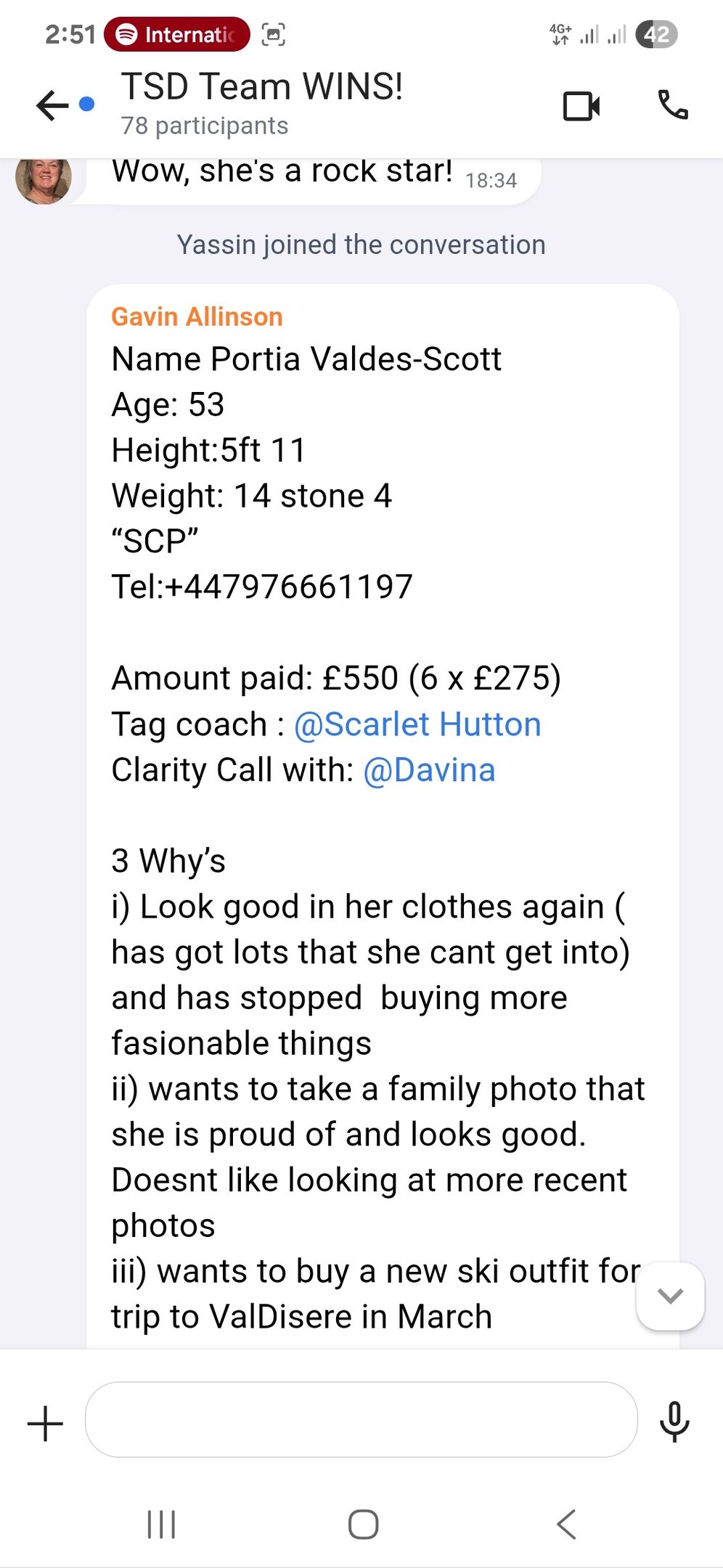
Task: Start a video call with the group
Action: click(581, 106)
